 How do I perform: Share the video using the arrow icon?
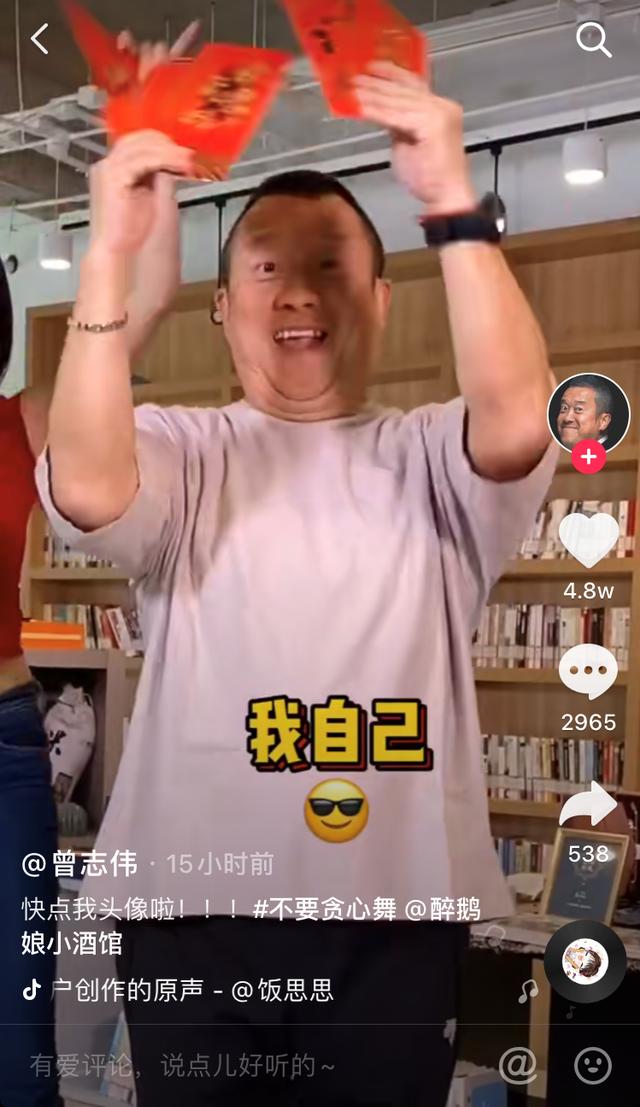click(588, 803)
